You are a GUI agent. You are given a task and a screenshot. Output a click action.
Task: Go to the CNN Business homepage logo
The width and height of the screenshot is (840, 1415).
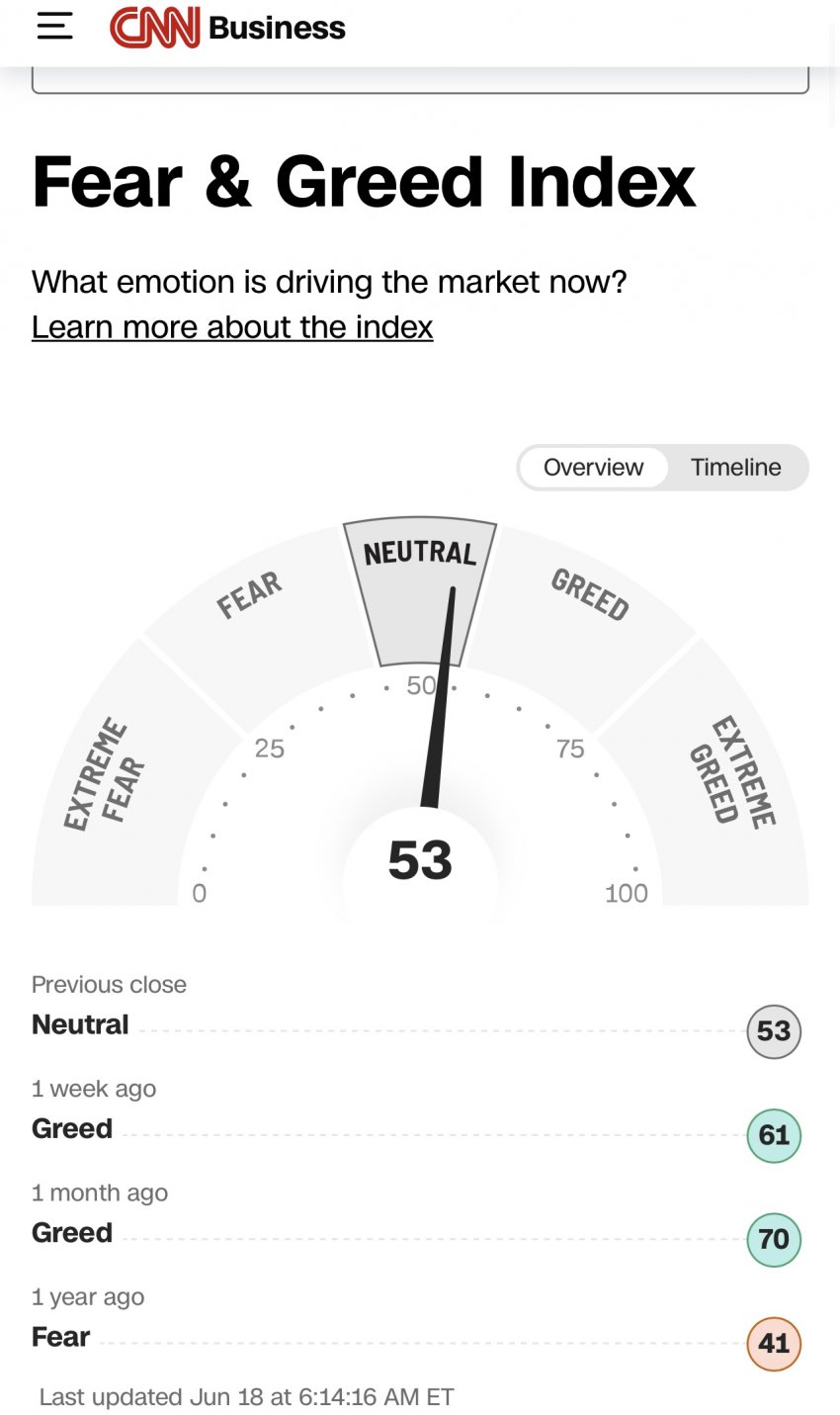227,28
